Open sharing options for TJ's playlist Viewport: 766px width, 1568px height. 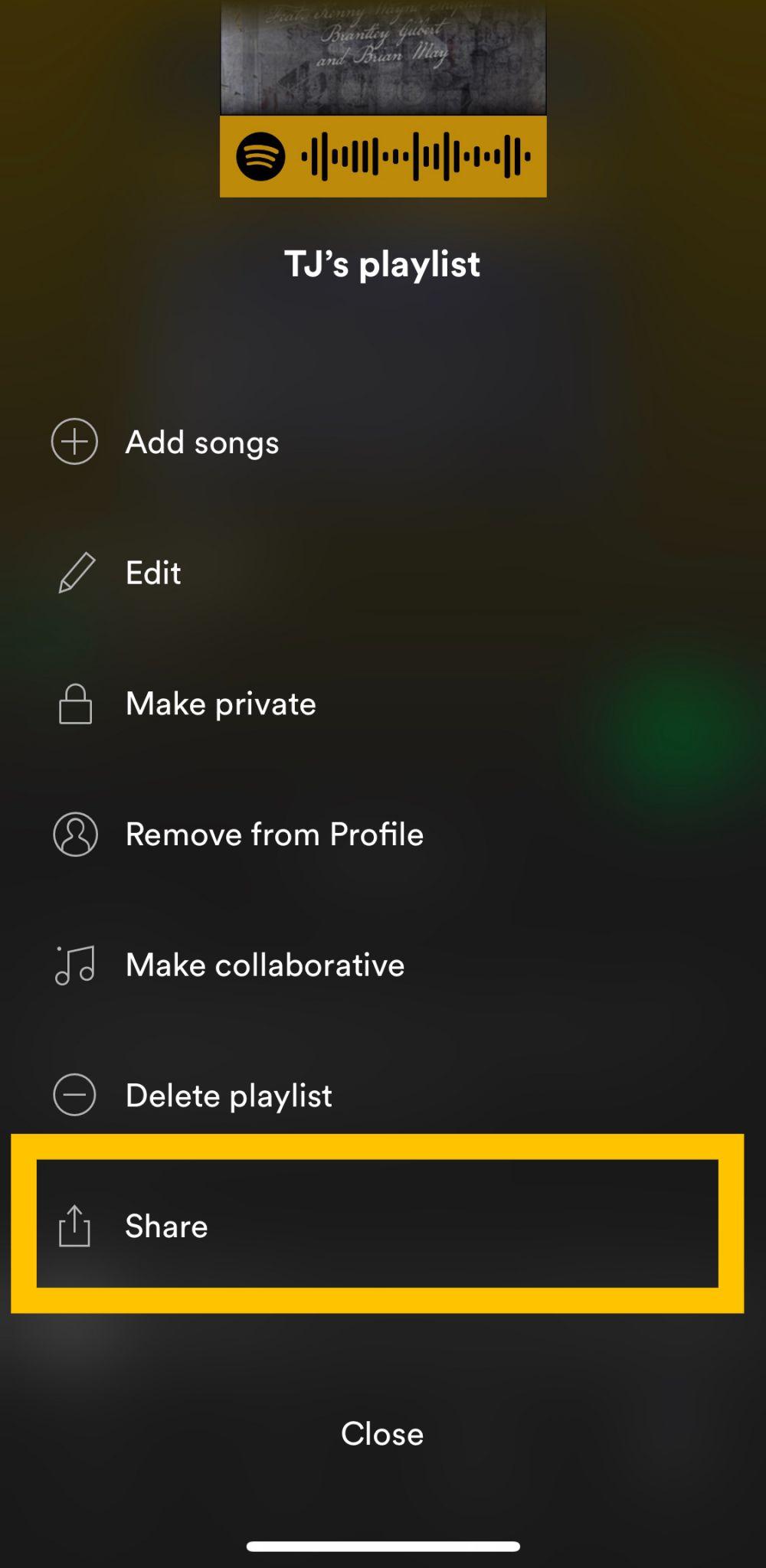point(166,1225)
